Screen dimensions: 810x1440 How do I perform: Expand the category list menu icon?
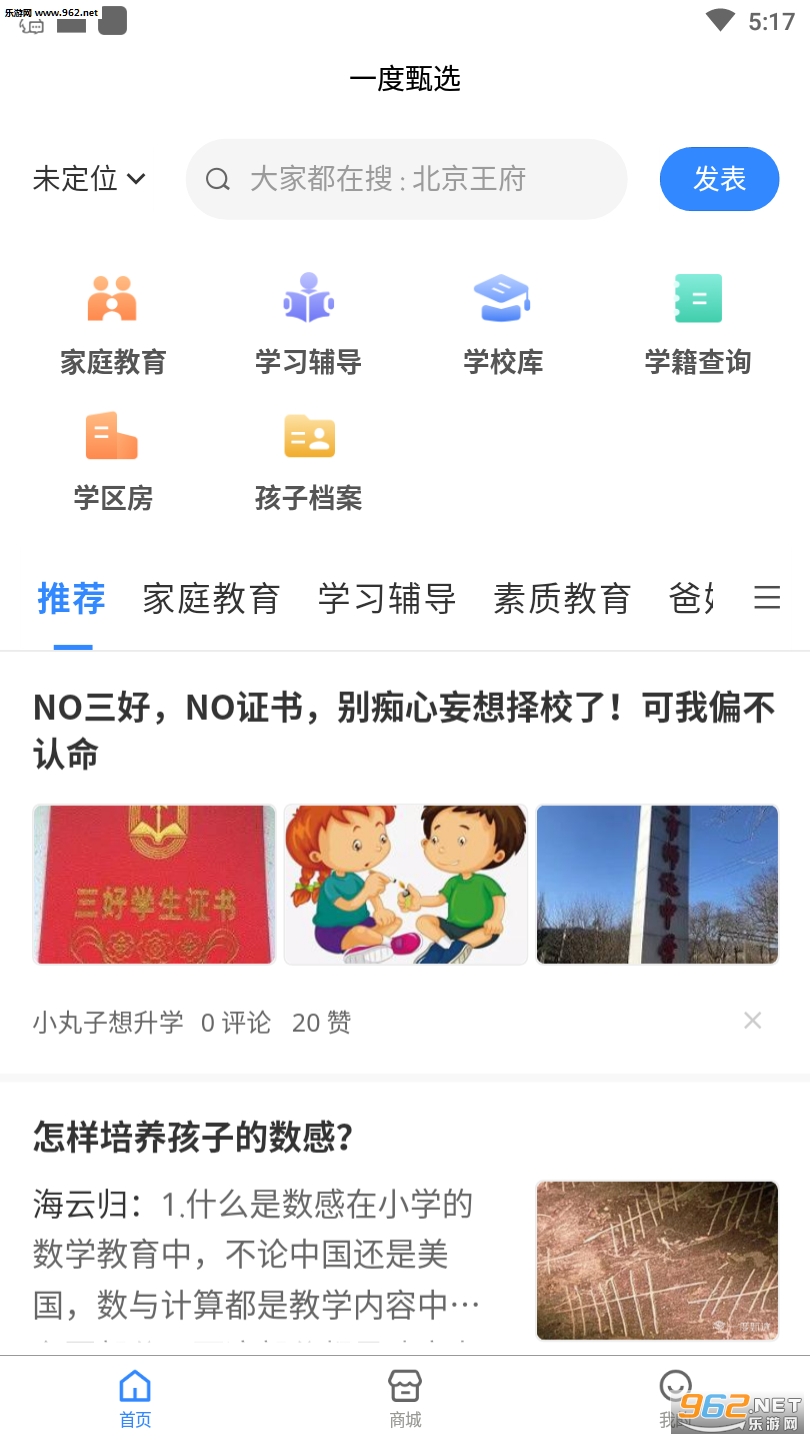(x=767, y=598)
